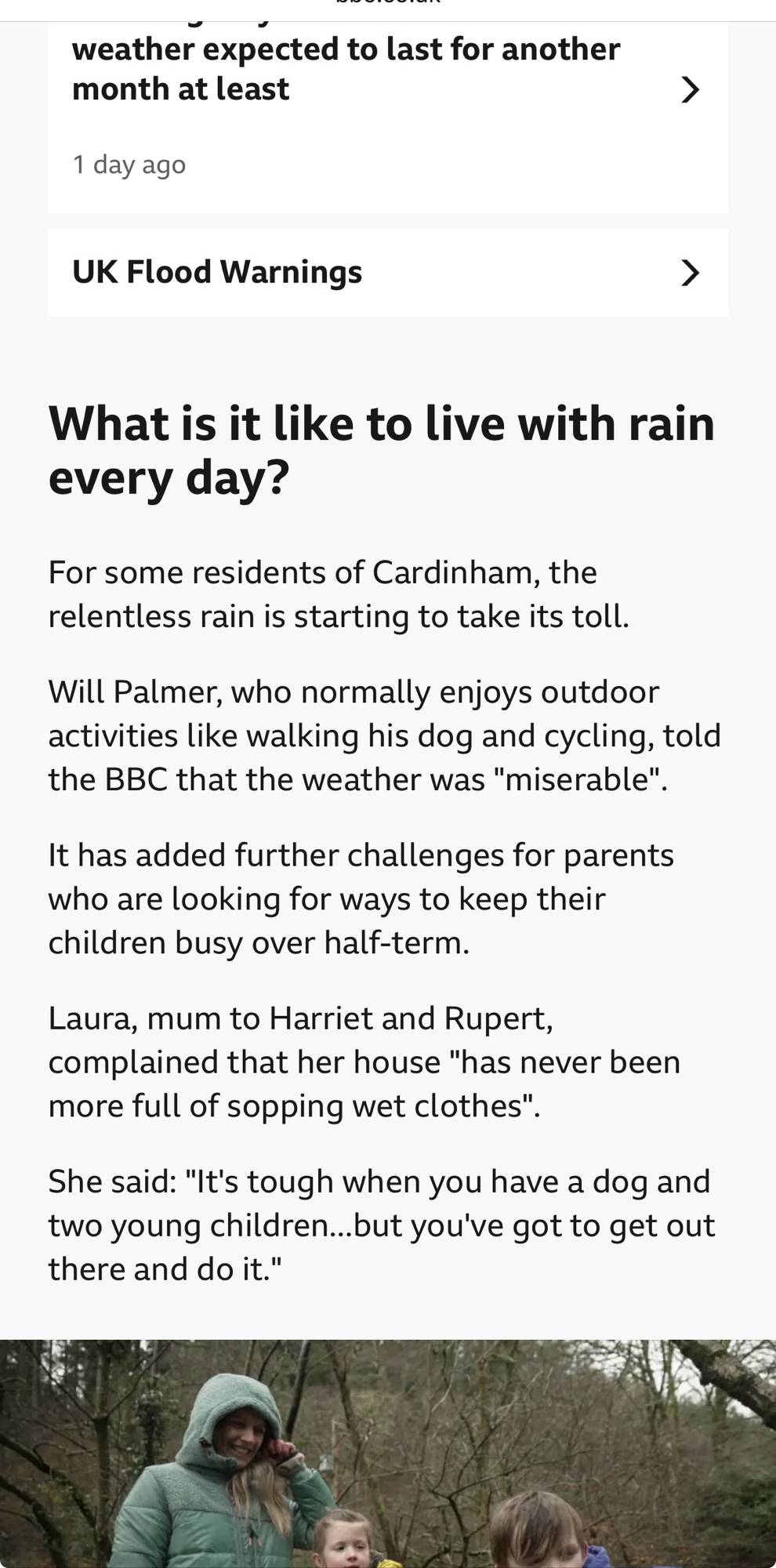Open the UK Flood Warnings link
Image resolution: width=776 pixels, height=1568 pixels.
pyautogui.click(x=387, y=273)
